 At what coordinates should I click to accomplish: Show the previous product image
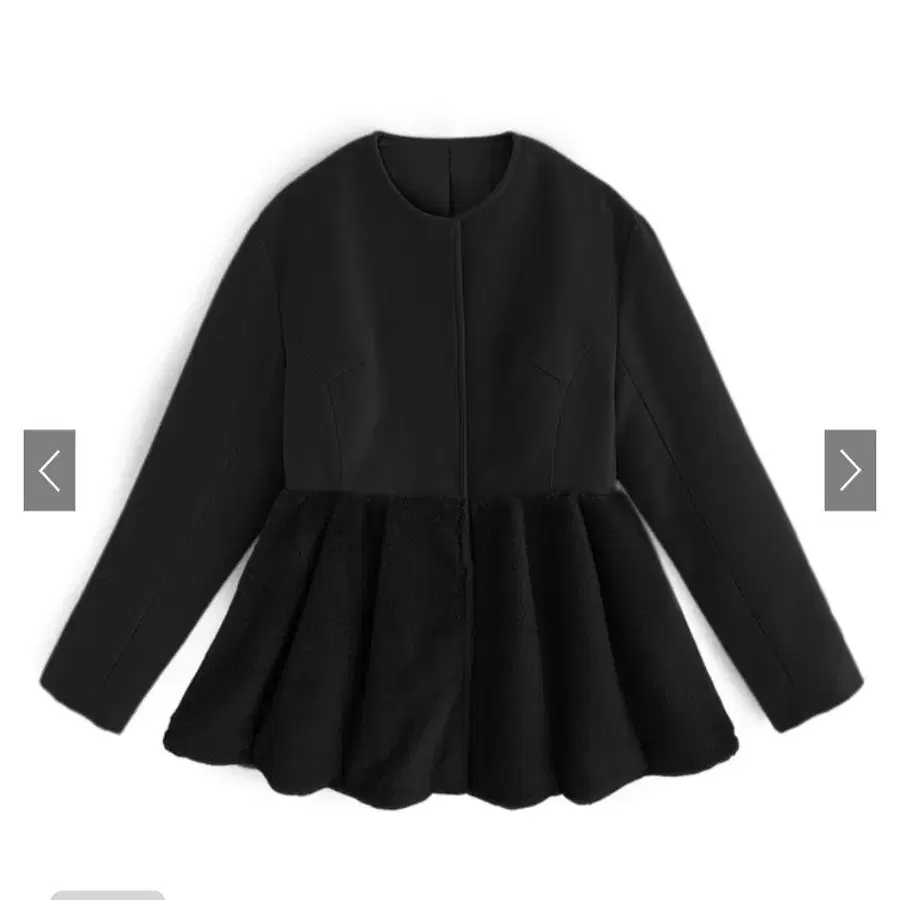49,470
